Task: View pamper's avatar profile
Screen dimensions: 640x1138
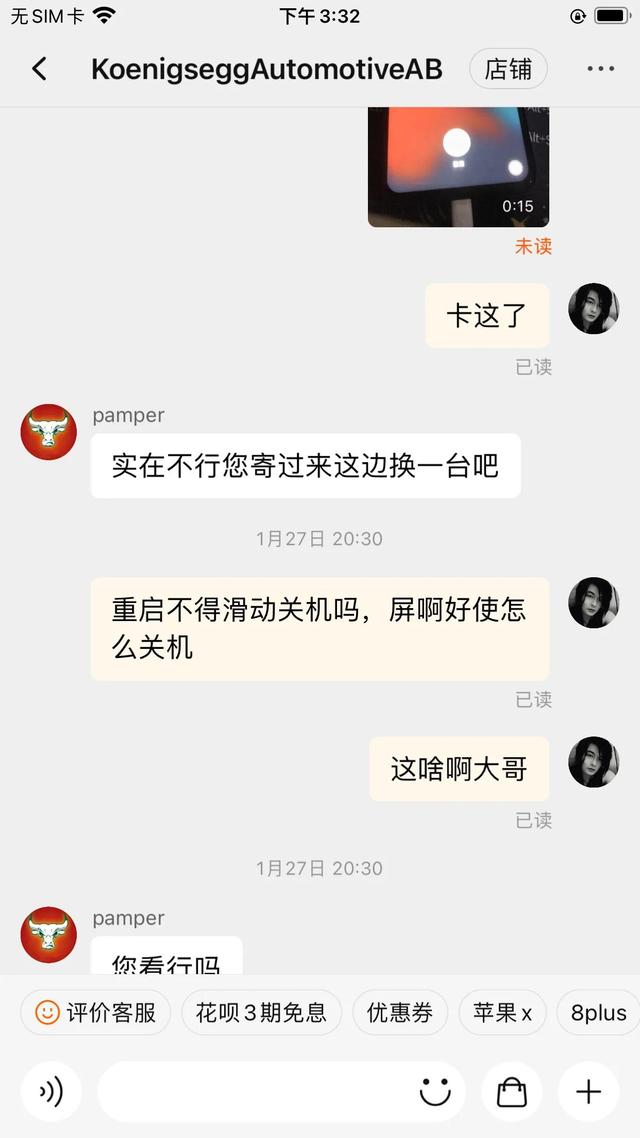Action: [x=49, y=432]
